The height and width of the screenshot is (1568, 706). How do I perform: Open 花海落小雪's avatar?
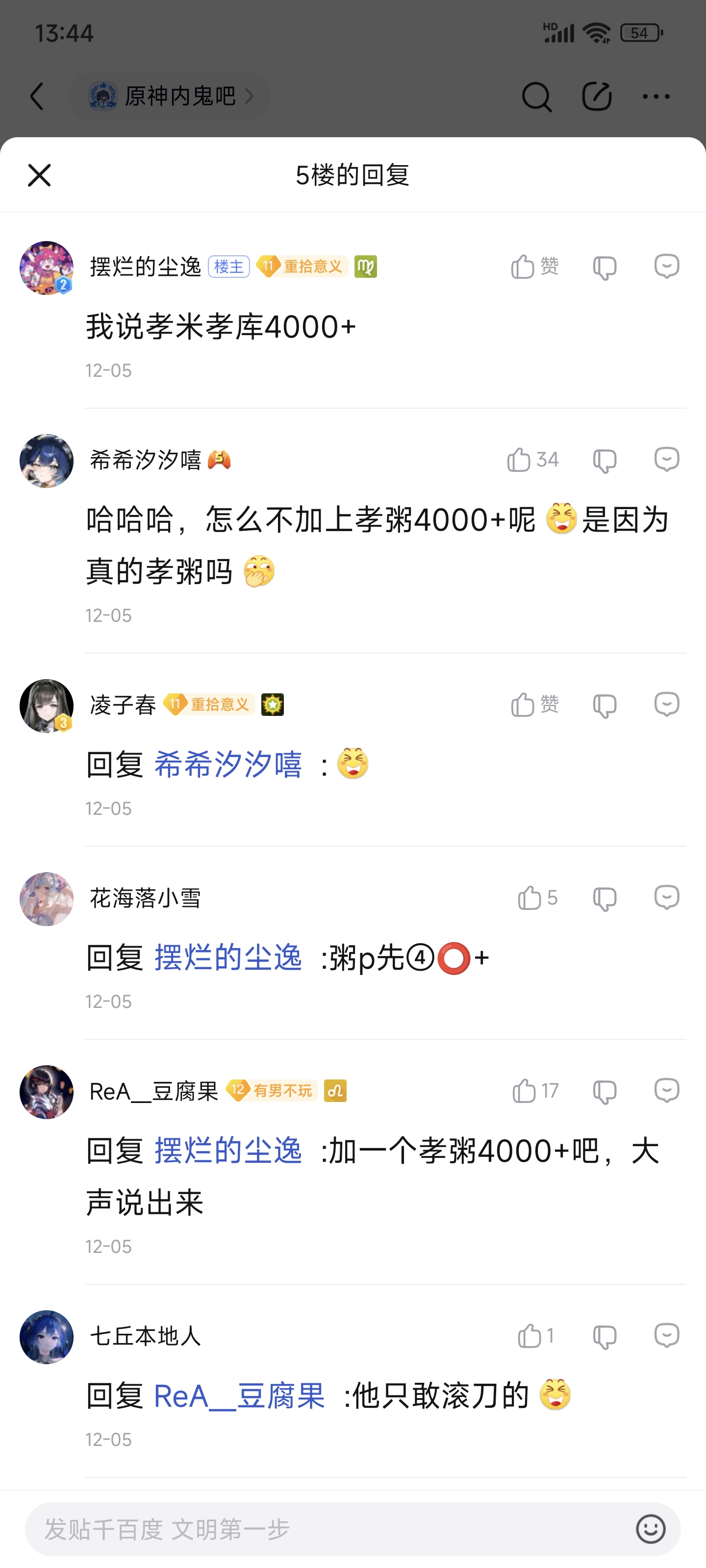46,899
